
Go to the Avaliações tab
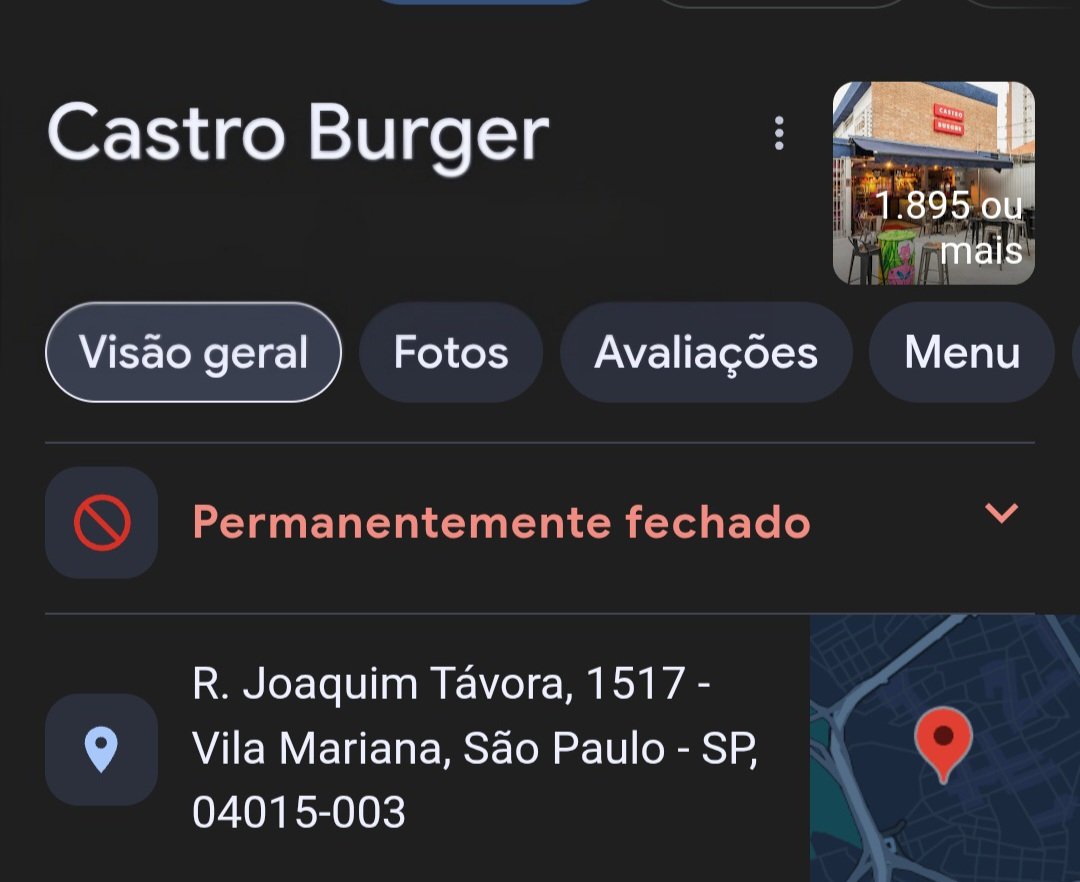(706, 353)
